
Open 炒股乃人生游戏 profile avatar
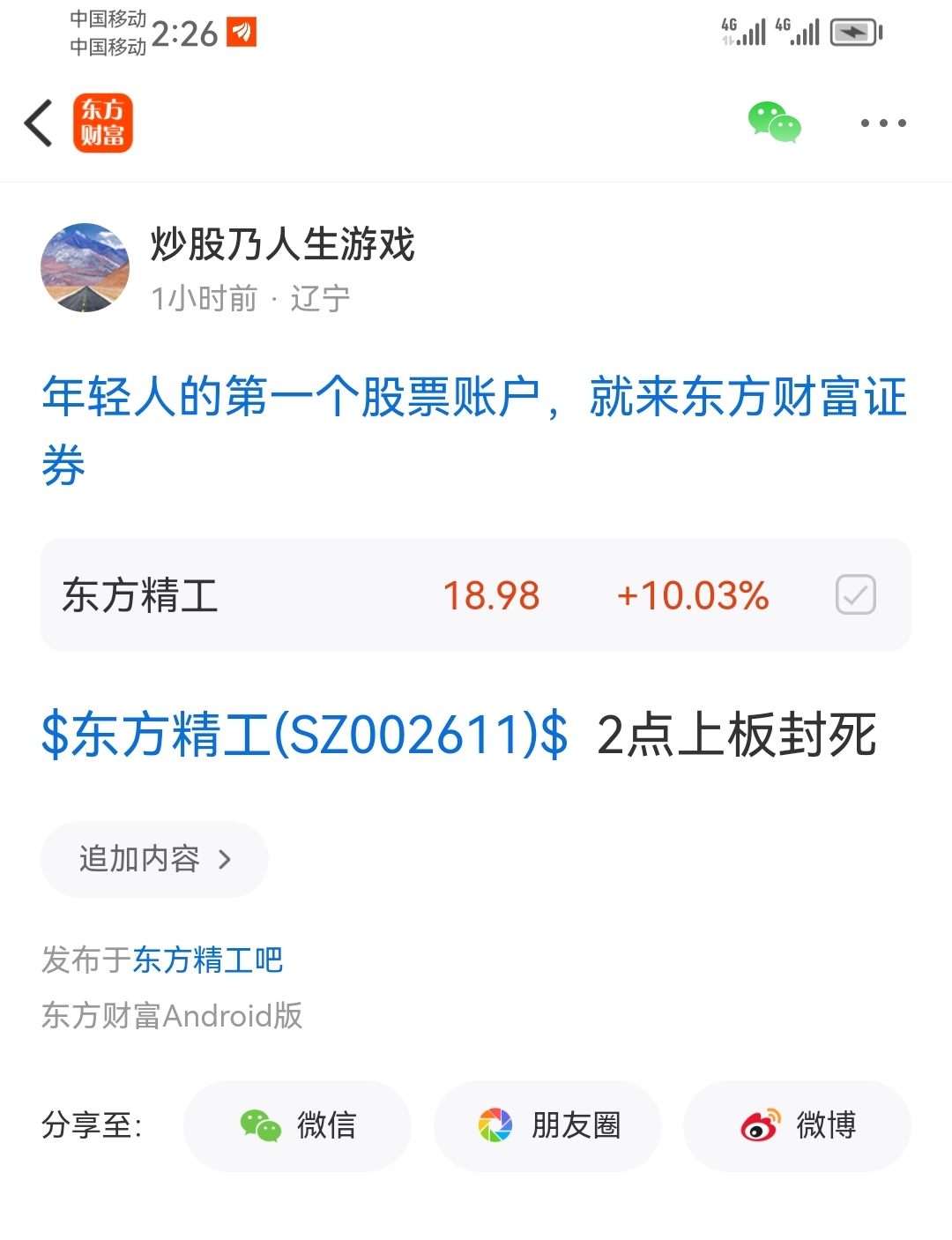[x=86, y=267]
